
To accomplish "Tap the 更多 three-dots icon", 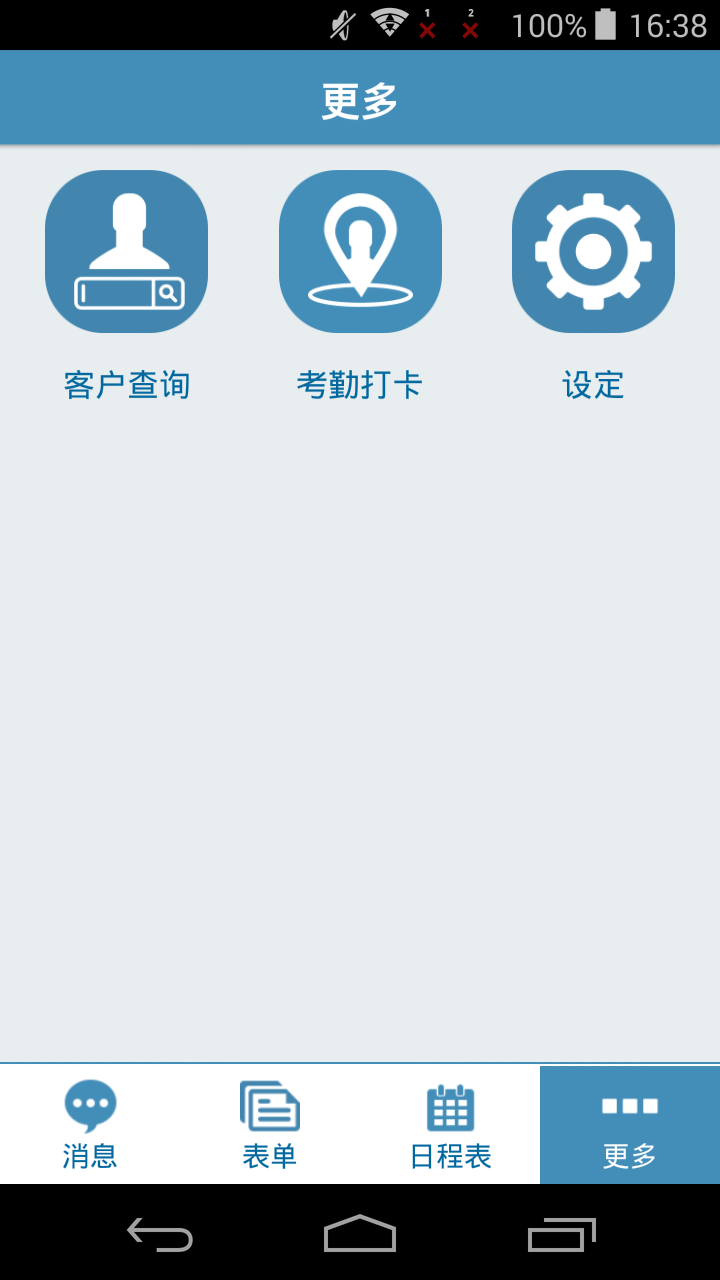I will (630, 1105).
